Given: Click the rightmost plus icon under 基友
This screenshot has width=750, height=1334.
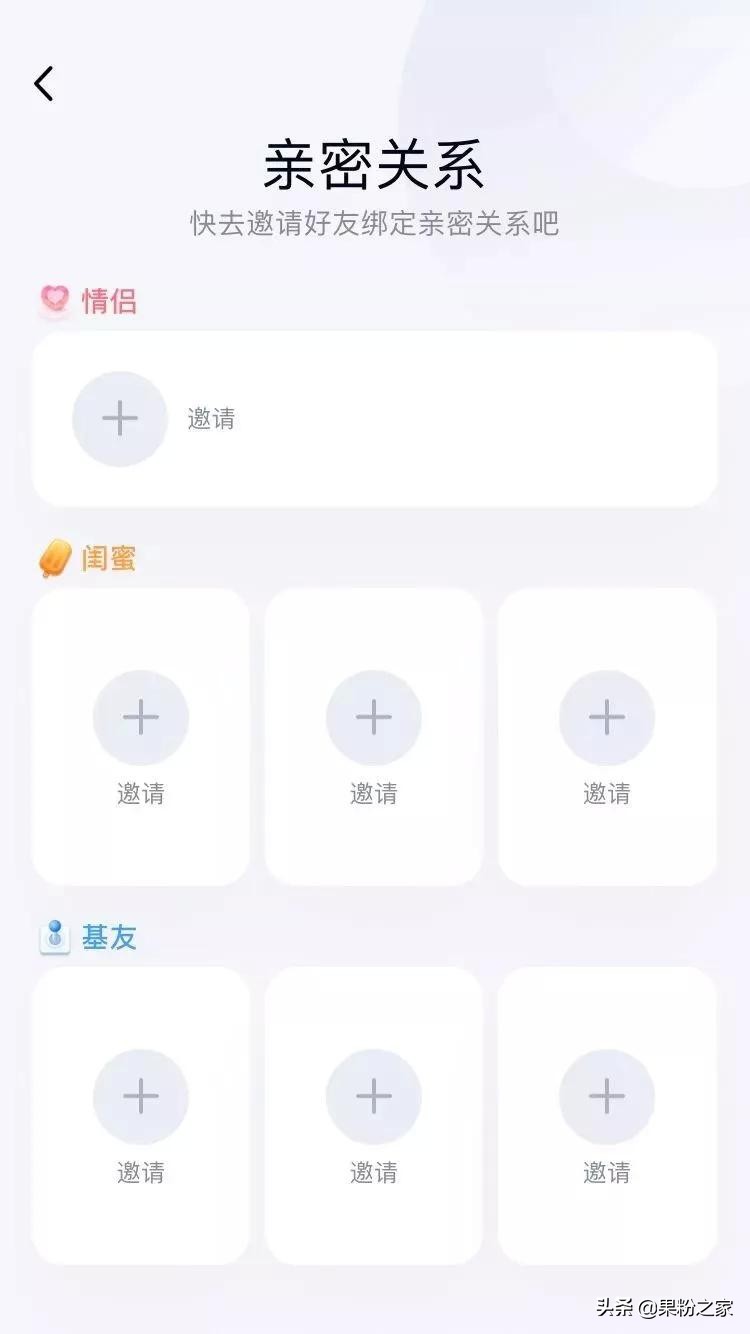Looking at the screenshot, I should pos(606,1097).
